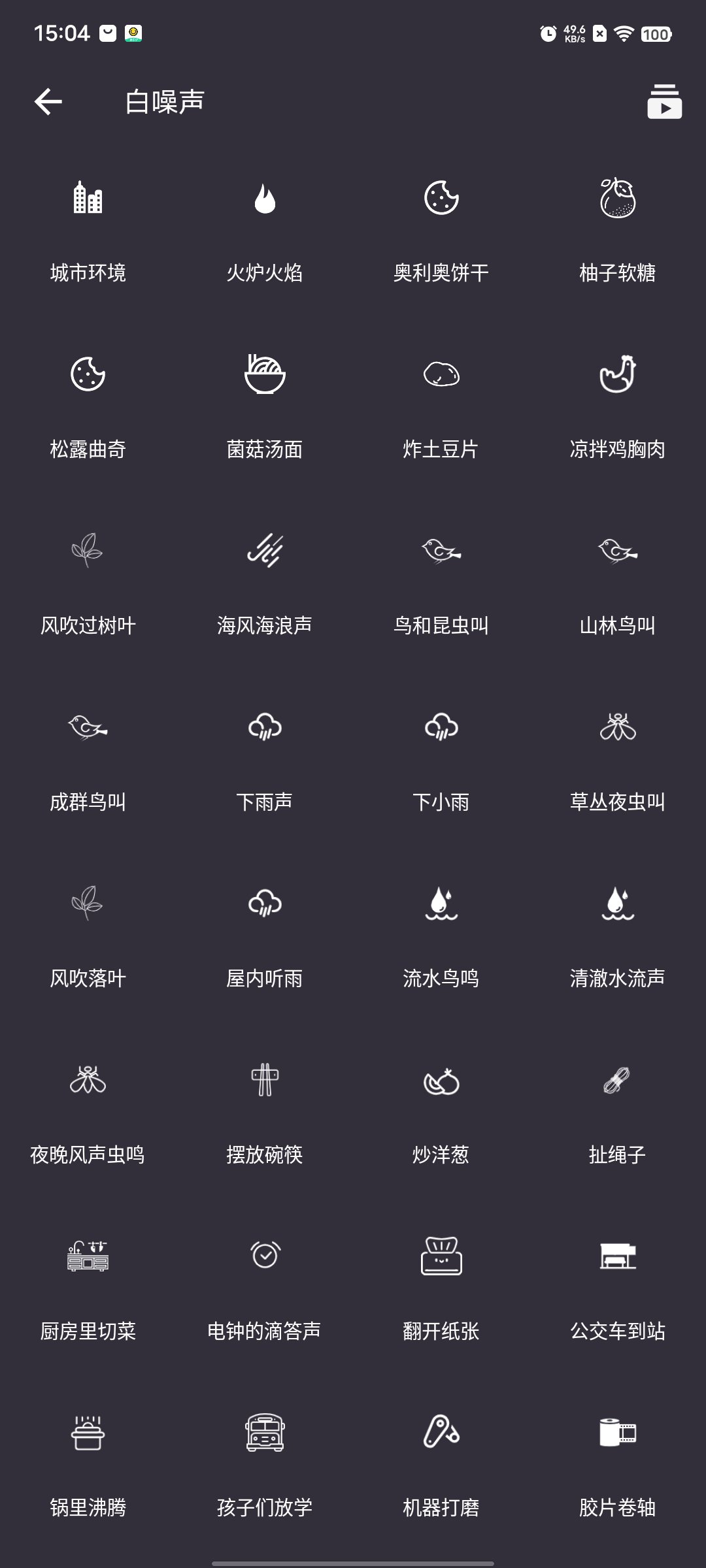Tap the 屋内听雨 indoor rain sound
Screen dimensions: 706x1568
(x=265, y=934)
